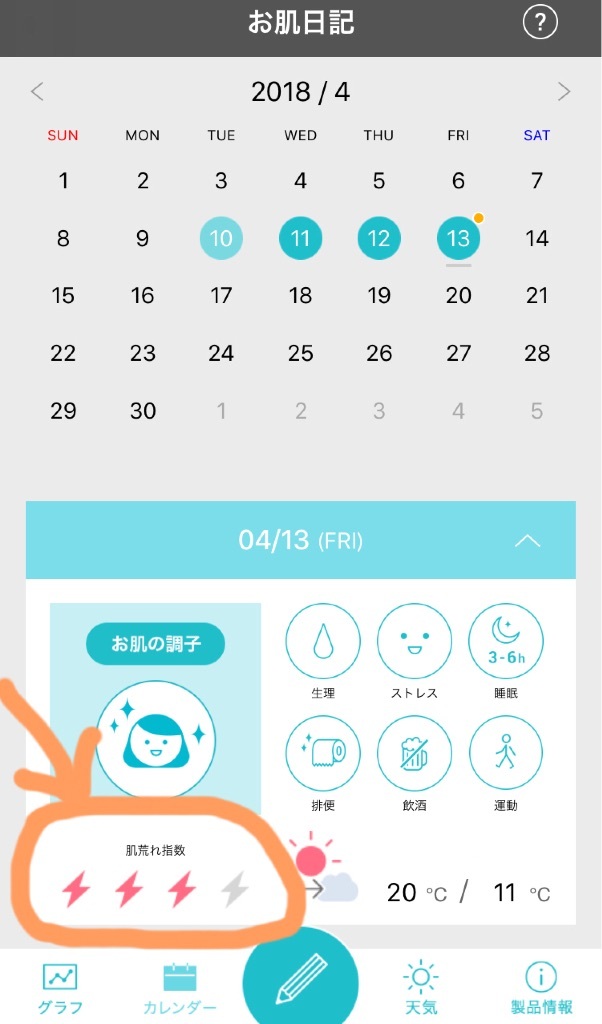Open the 運動 record icon
The height and width of the screenshot is (1024, 602).
pos(506,754)
